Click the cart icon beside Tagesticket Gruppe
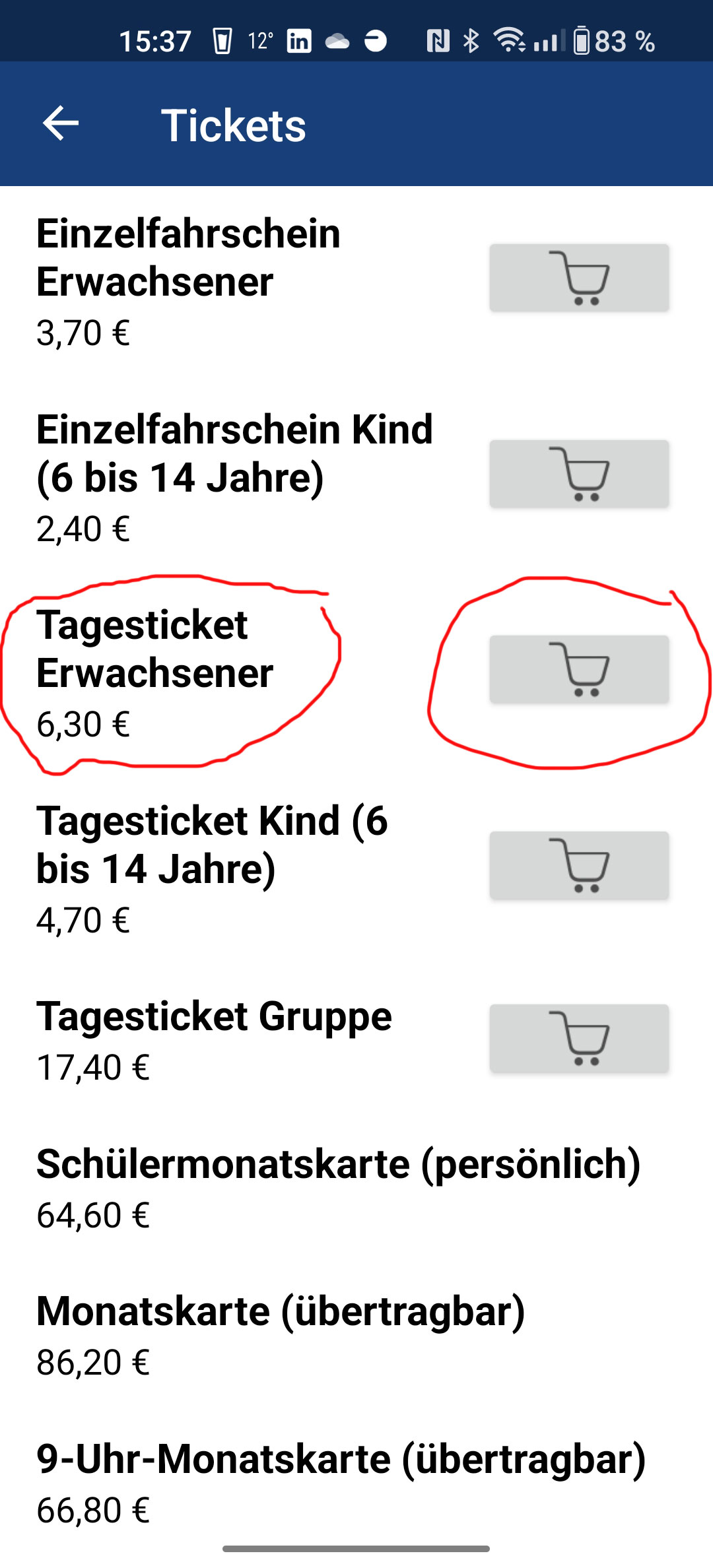Screen dimensions: 713x1568 pos(580,1038)
